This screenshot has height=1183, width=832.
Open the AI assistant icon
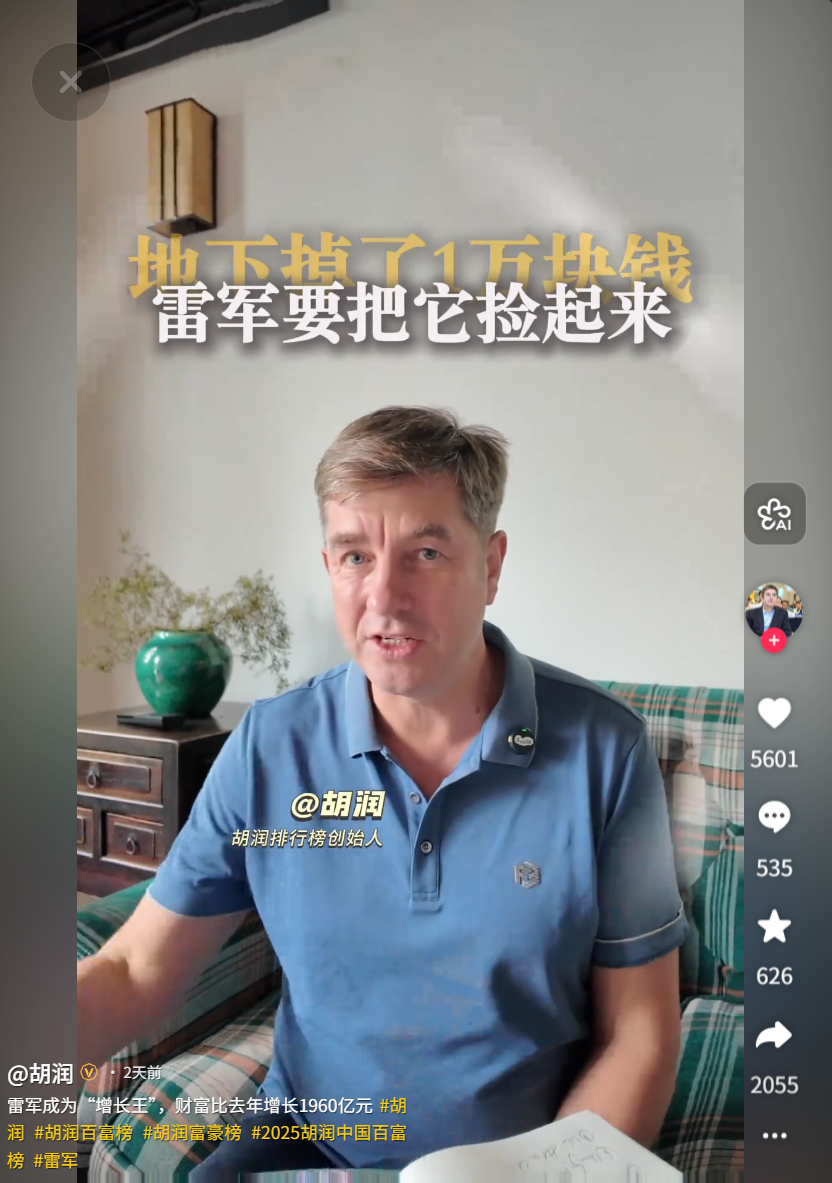774,514
